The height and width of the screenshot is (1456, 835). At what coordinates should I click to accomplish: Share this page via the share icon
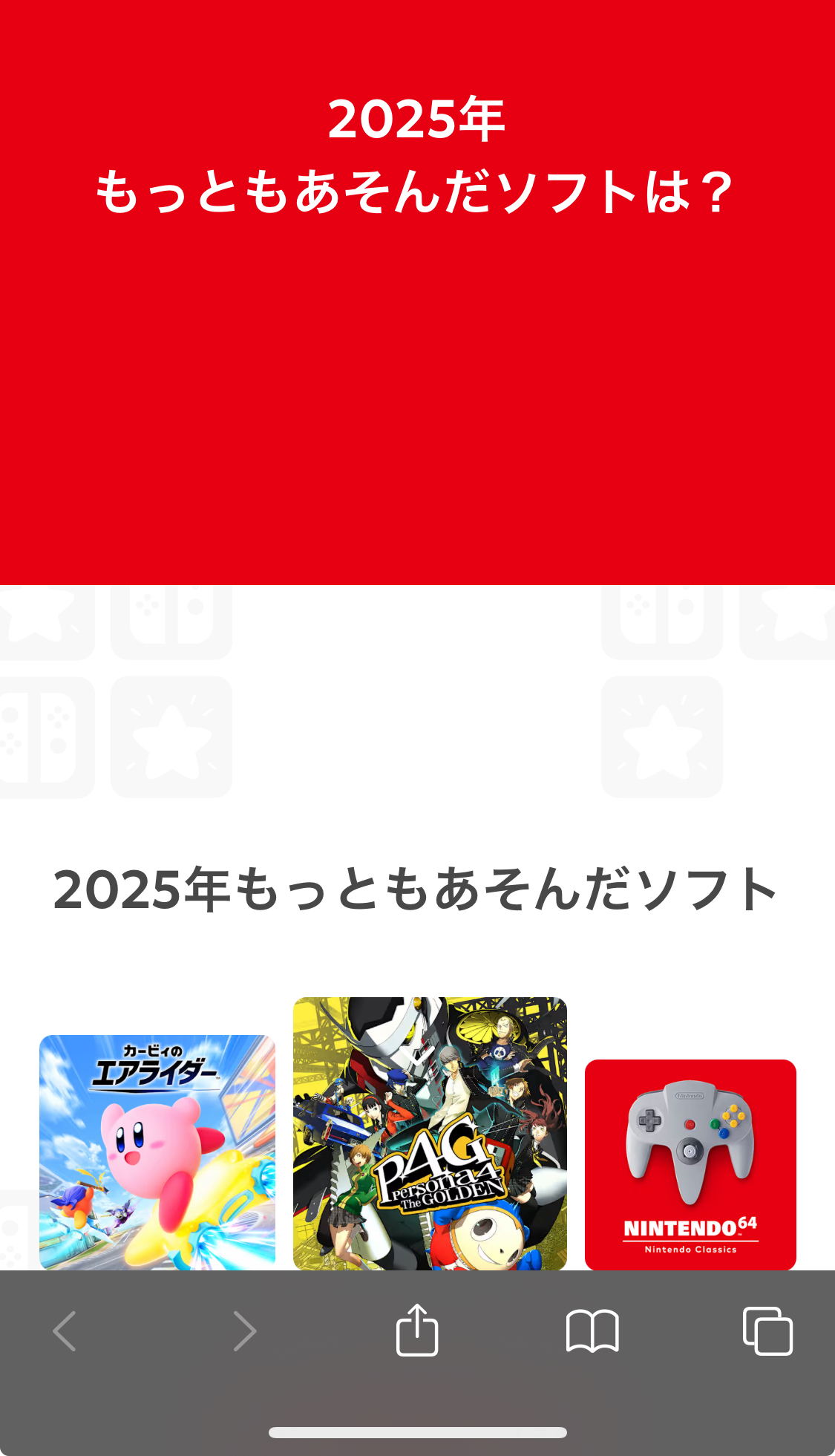[417, 1331]
